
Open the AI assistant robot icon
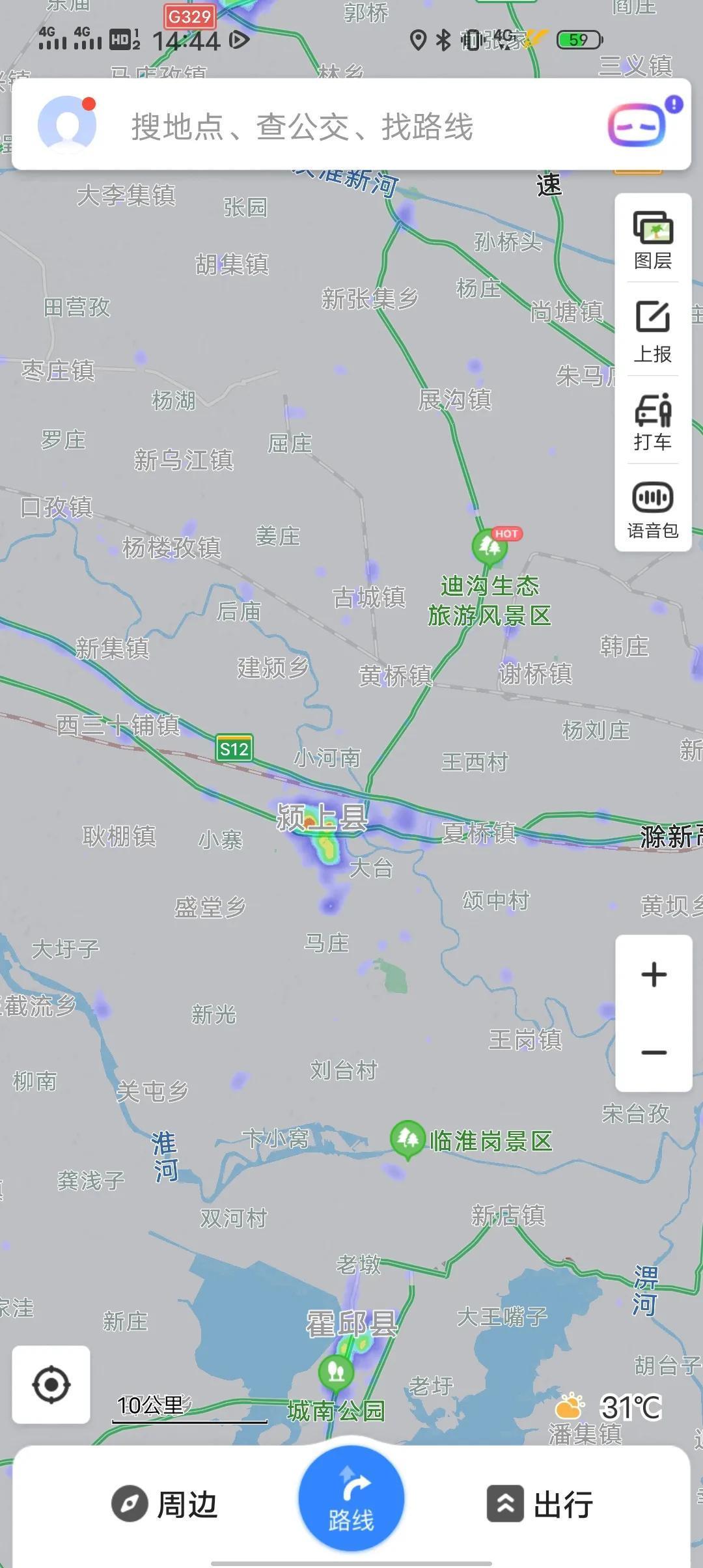click(637, 124)
